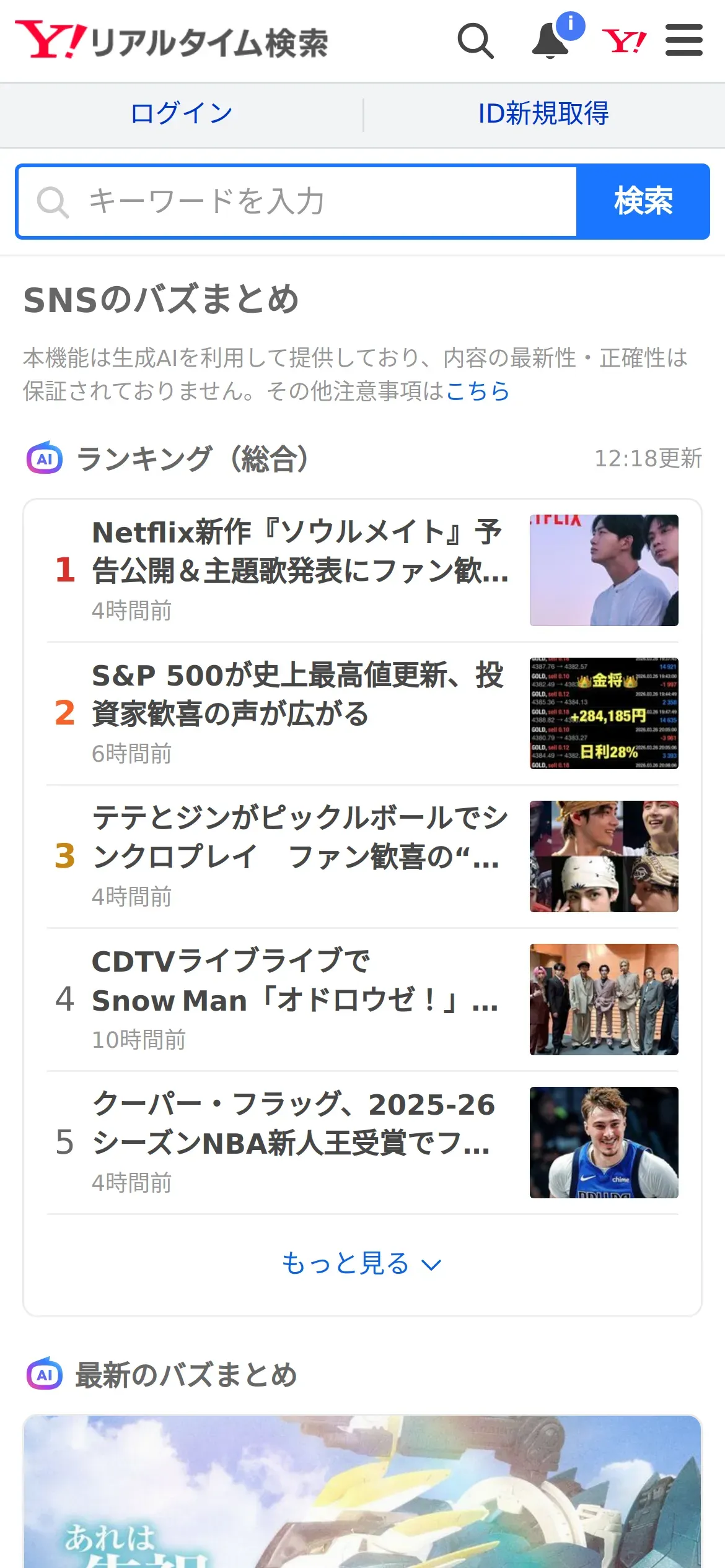This screenshot has height=1568, width=725.
Task: Open rank 5 クーパー・フラッグ NBA topic
Action: click(x=362, y=1143)
